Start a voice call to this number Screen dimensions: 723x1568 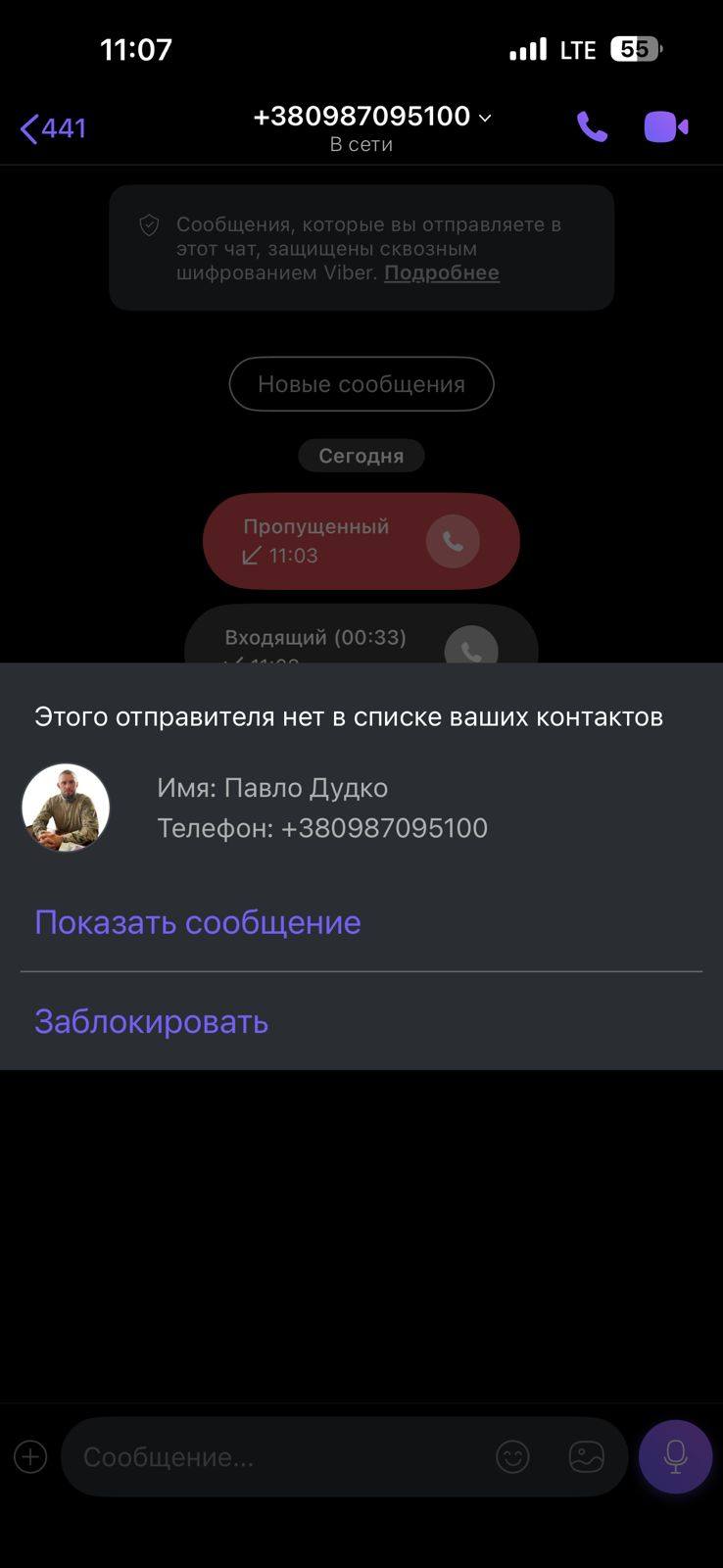tap(592, 127)
